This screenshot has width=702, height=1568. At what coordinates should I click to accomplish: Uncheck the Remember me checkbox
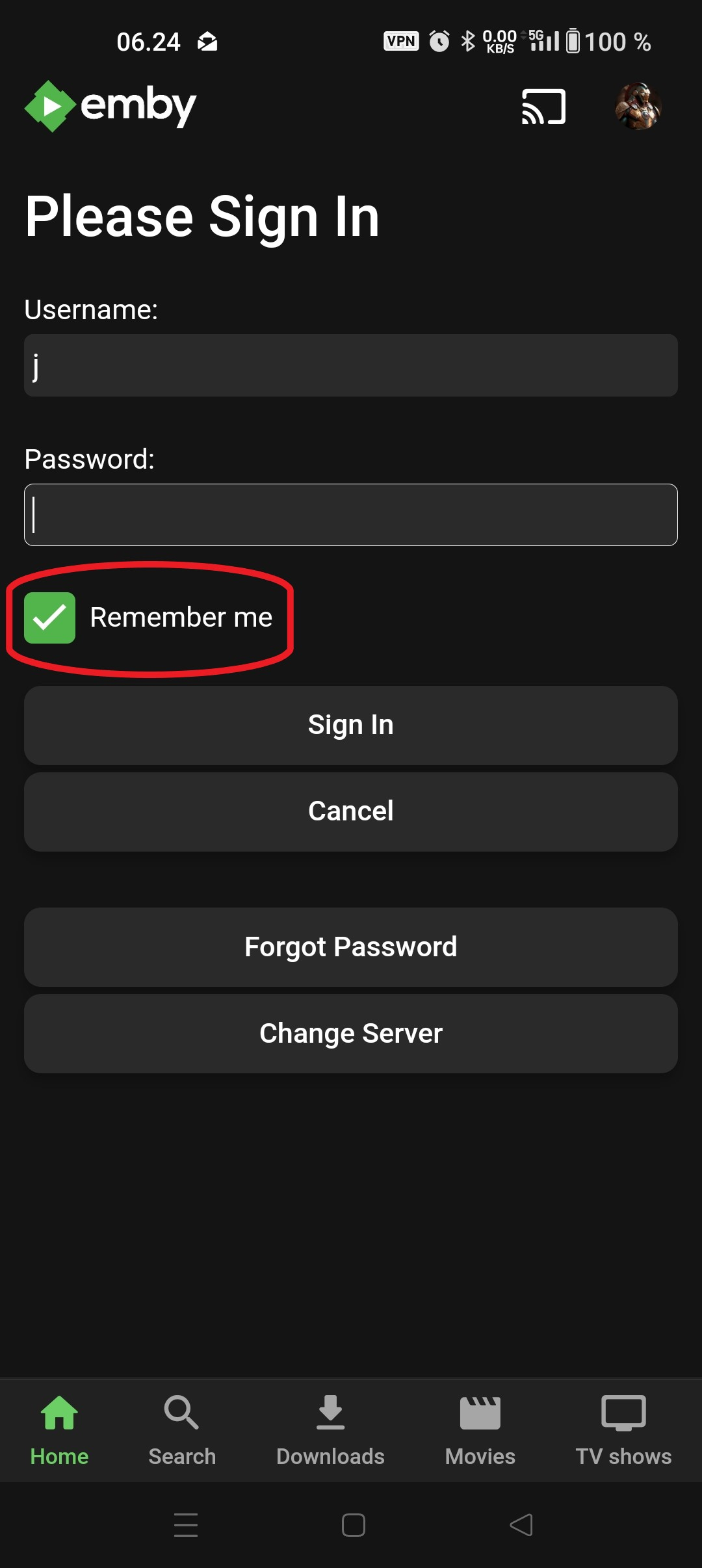point(50,618)
